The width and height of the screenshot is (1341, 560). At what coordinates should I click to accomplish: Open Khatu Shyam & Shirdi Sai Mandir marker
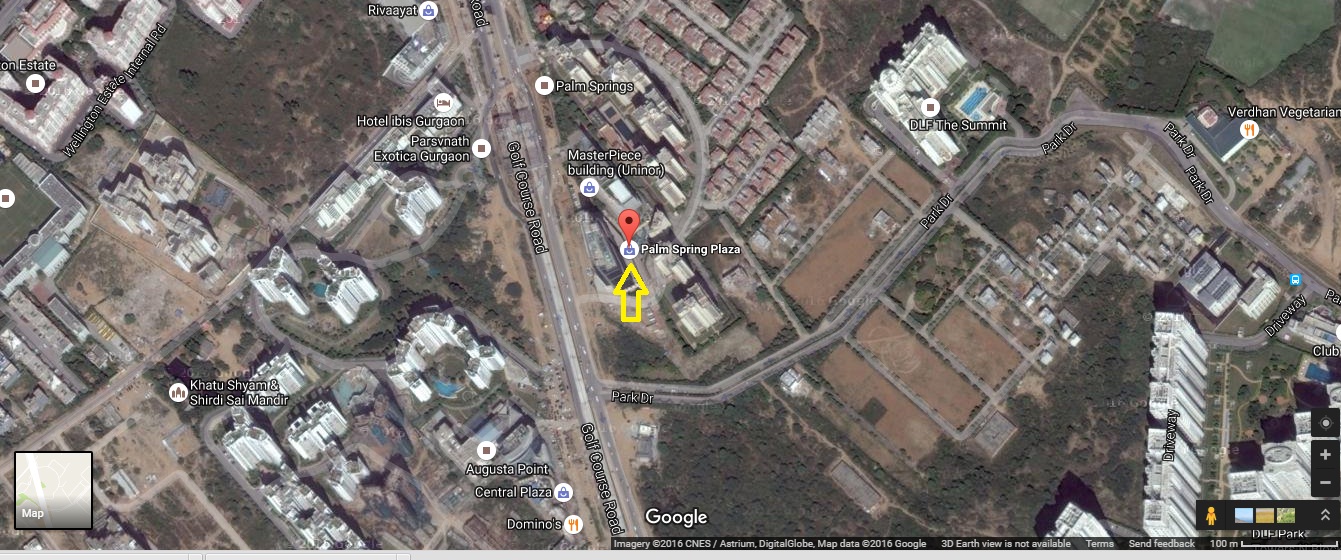[x=178, y=392]
